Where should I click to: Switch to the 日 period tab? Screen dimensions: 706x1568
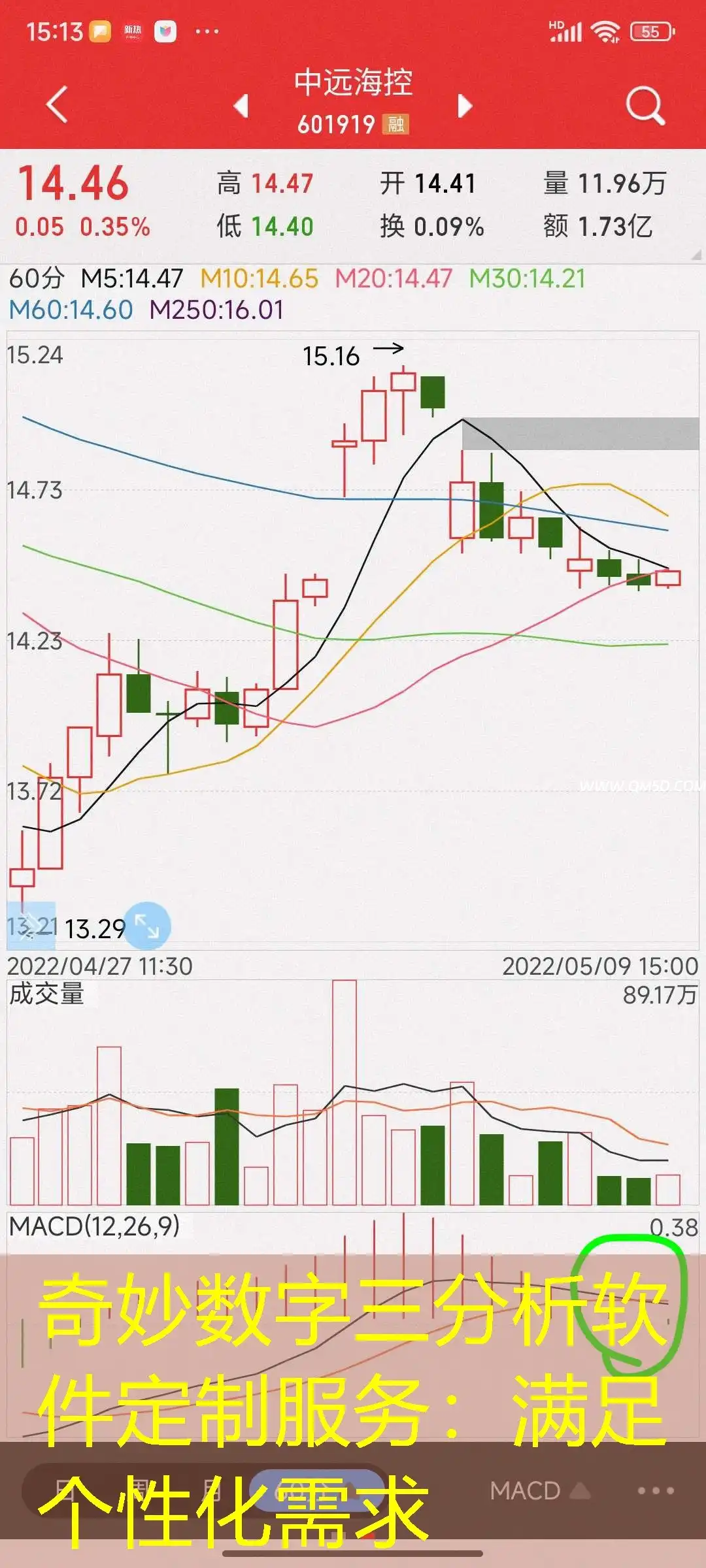(x=65, y=1490)
